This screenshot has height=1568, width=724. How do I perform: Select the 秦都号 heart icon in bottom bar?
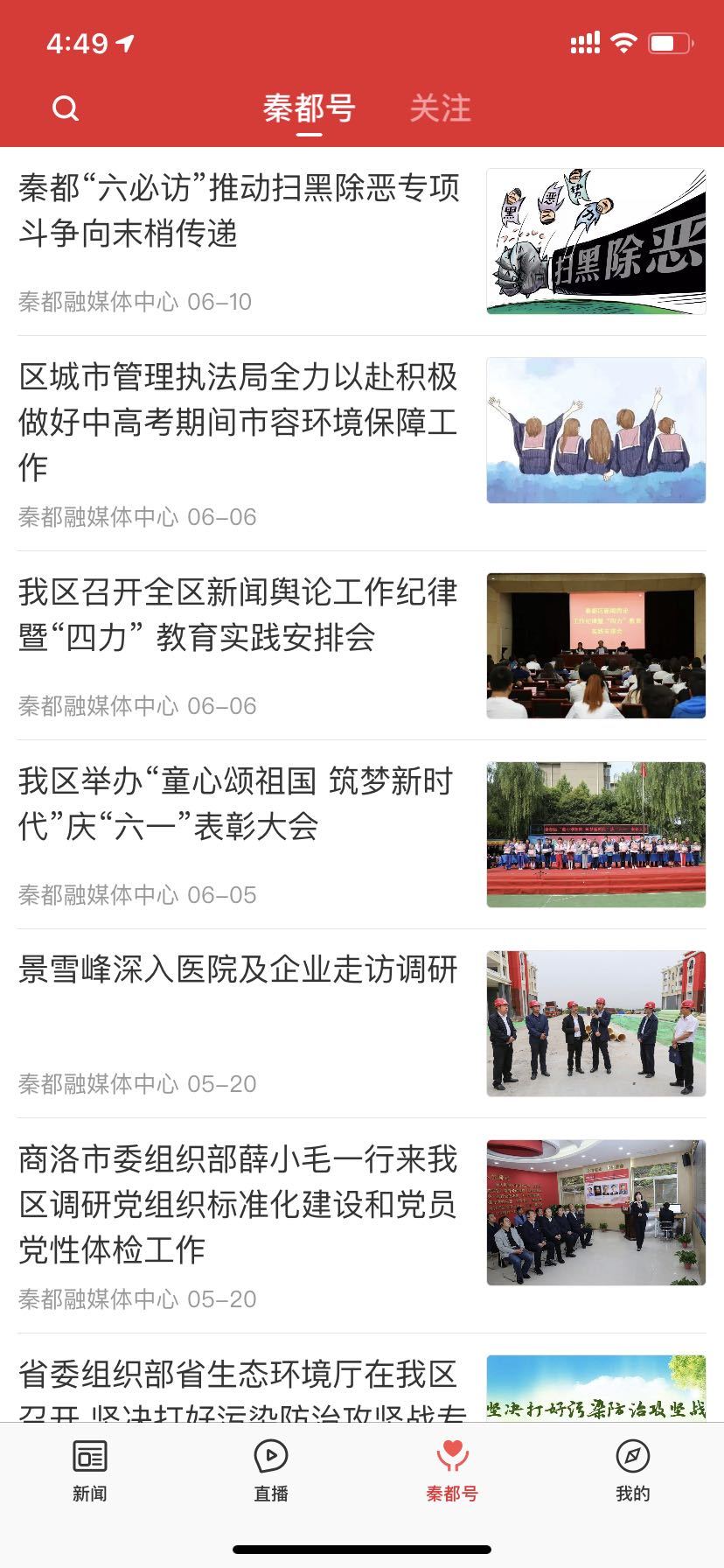click(x=452, y=1455)
